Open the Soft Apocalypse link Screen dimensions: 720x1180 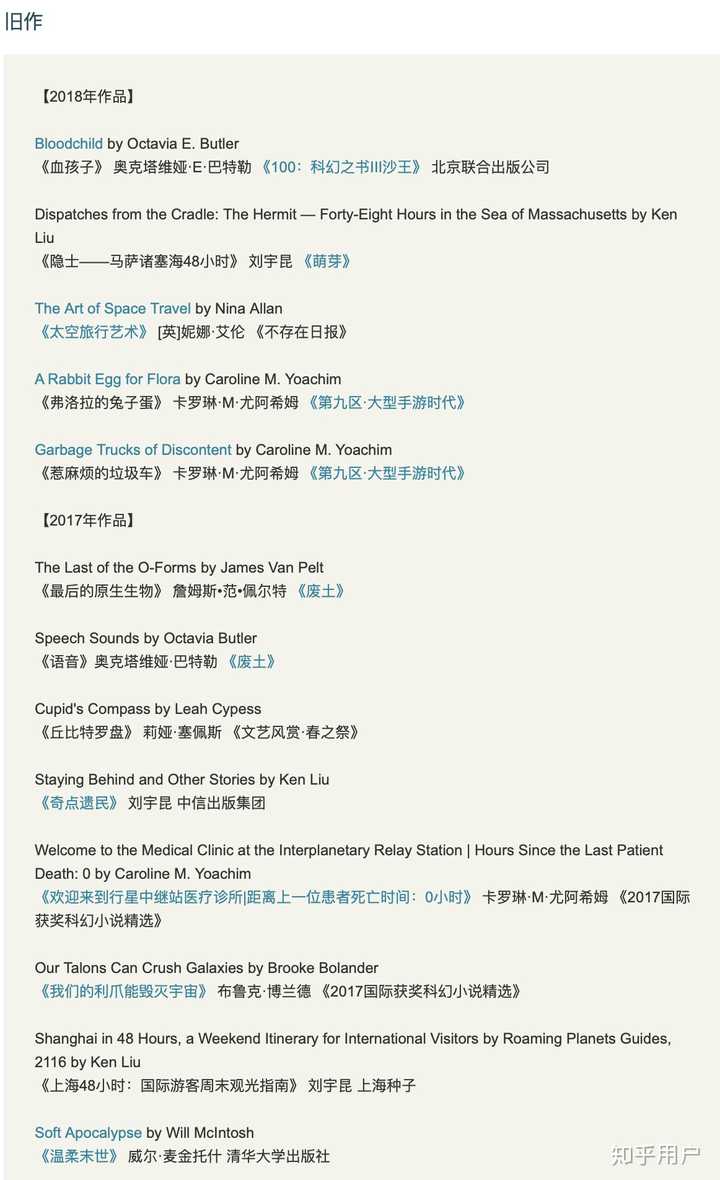click(x=88, y=1133)
